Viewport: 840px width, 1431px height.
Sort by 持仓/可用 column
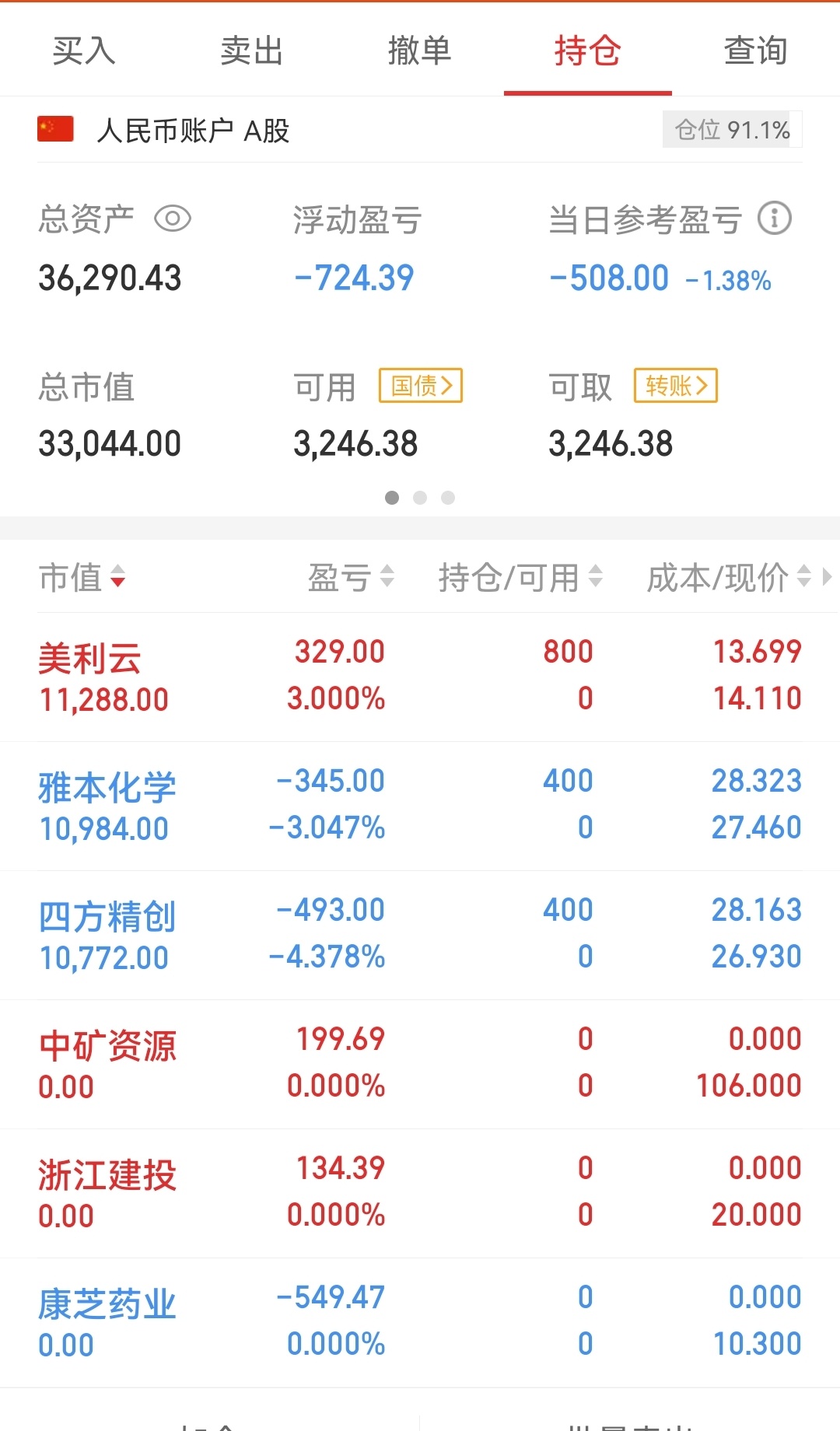pyautogui.click(x=520, y=577)
